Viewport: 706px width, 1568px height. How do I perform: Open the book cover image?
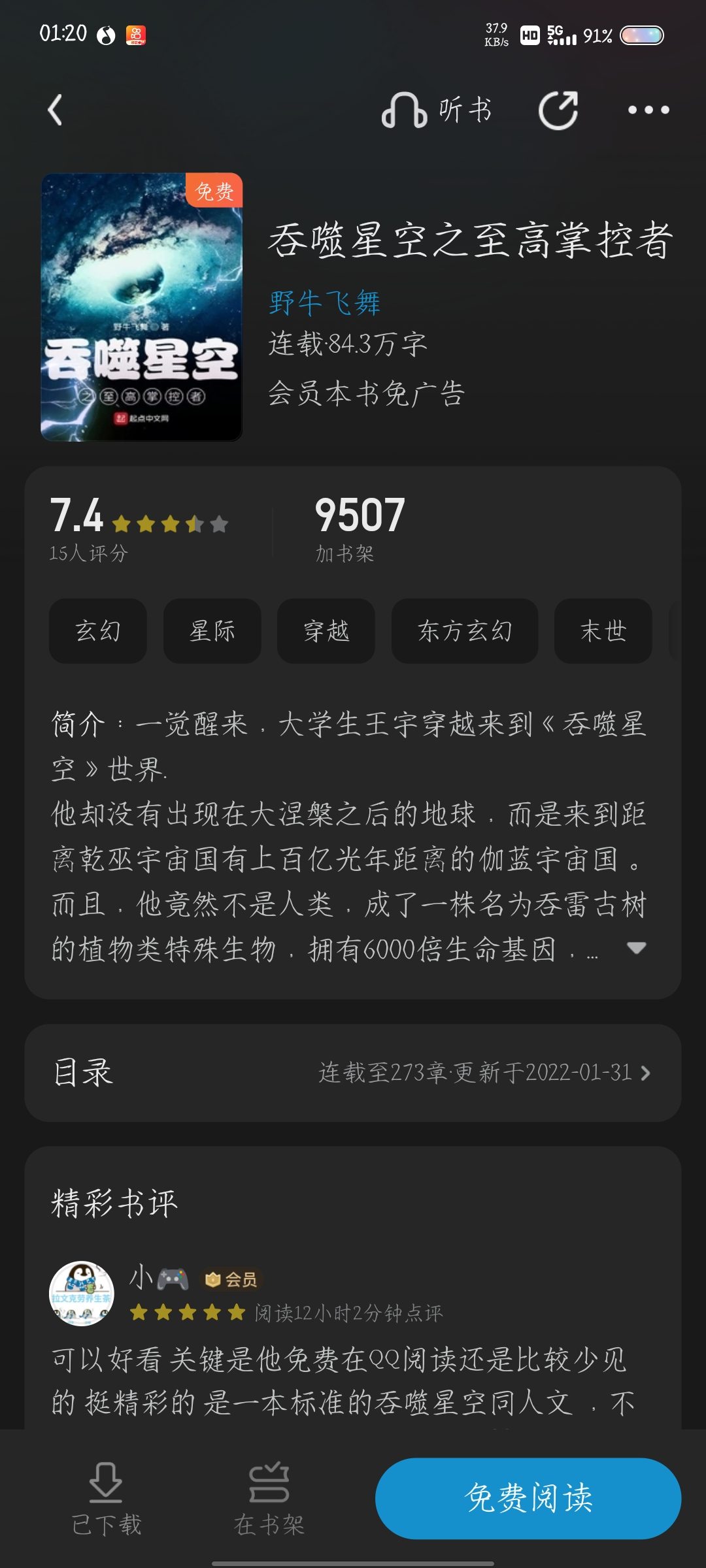[x=142, y=307]
